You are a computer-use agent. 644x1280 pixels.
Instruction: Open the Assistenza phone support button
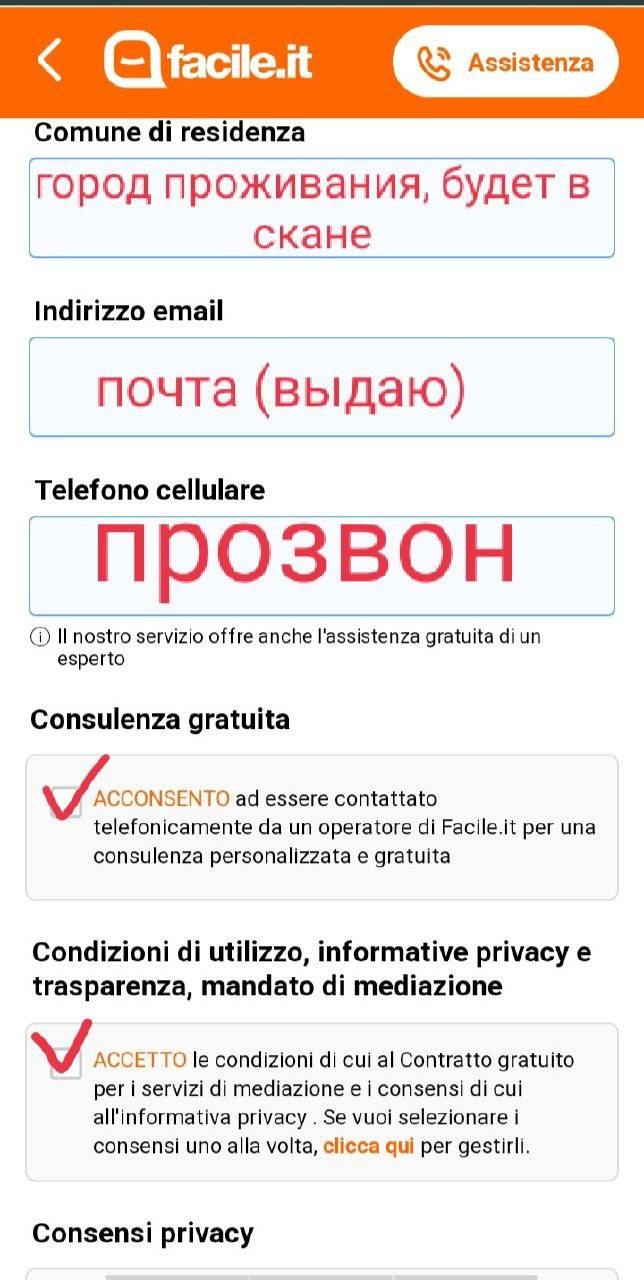[506, 62]
